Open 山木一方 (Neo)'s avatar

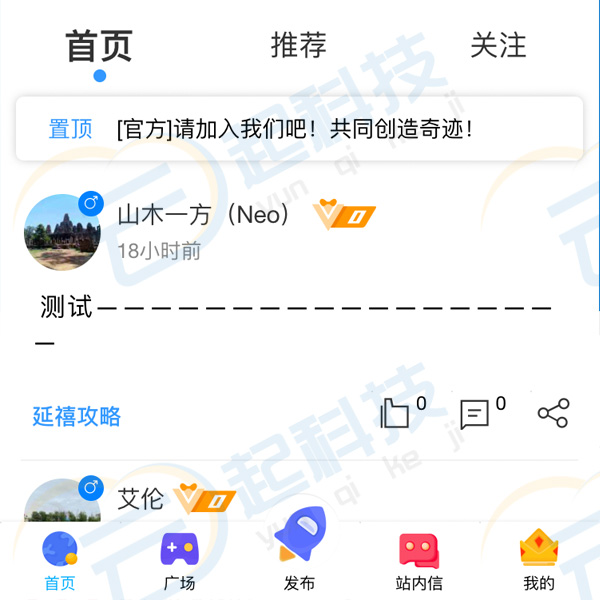pos(62,232)
